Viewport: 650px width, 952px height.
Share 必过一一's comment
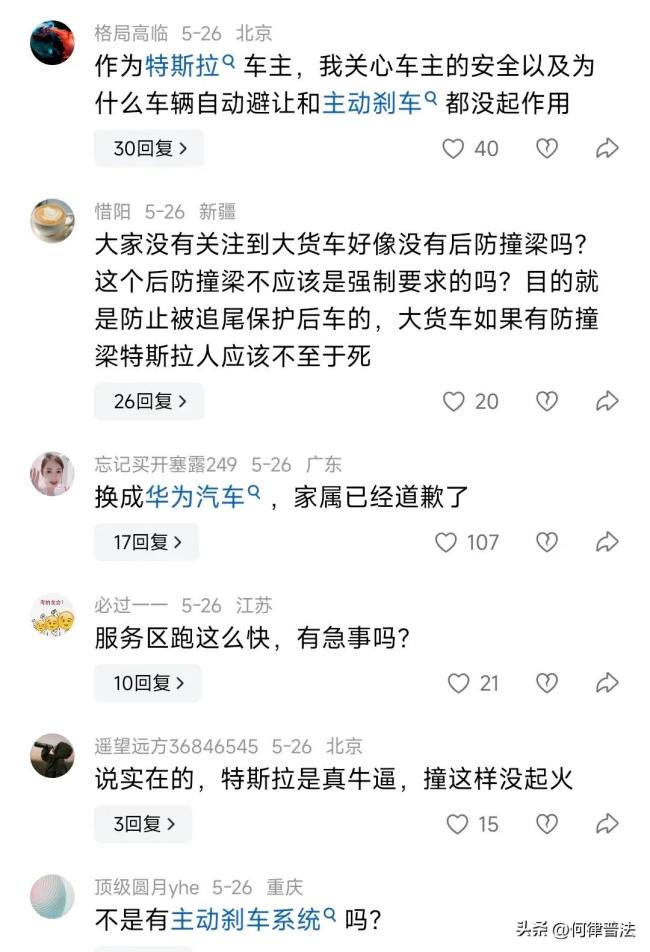pyautogui.click(x=607, y=684)
